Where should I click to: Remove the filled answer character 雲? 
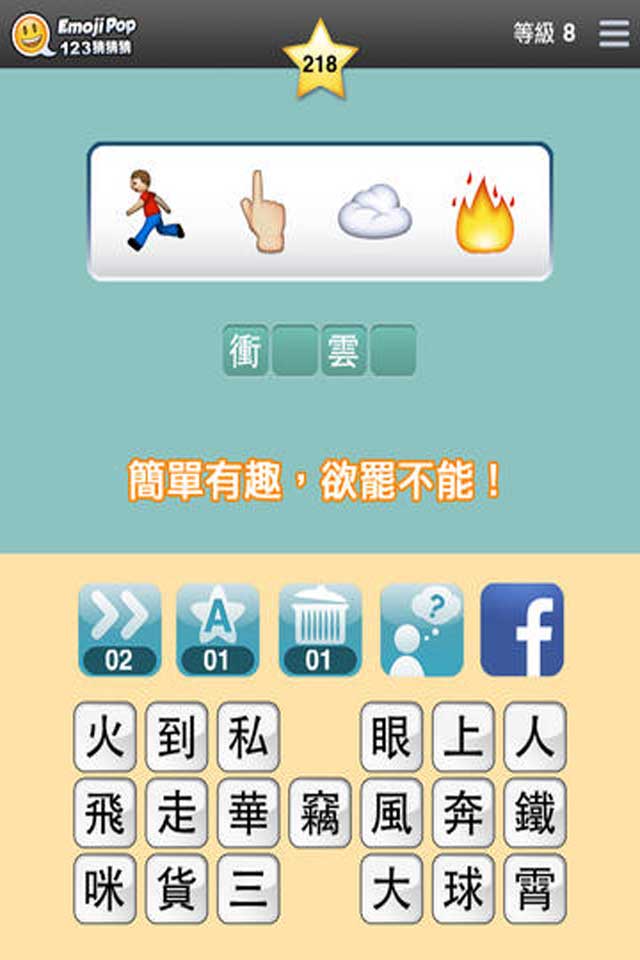pyautogui.click(x=343, y=352)
